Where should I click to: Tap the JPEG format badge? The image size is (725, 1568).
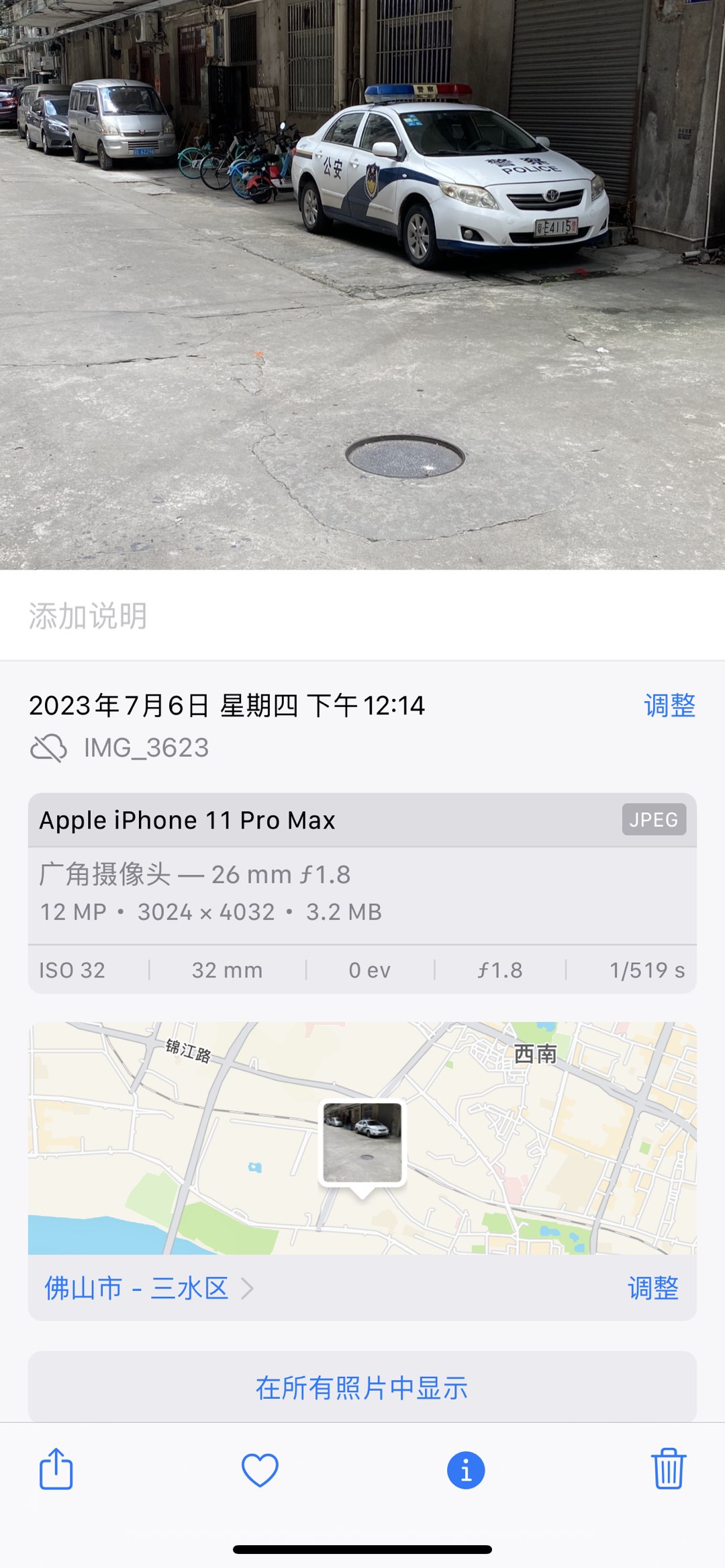tap(654, 819)
